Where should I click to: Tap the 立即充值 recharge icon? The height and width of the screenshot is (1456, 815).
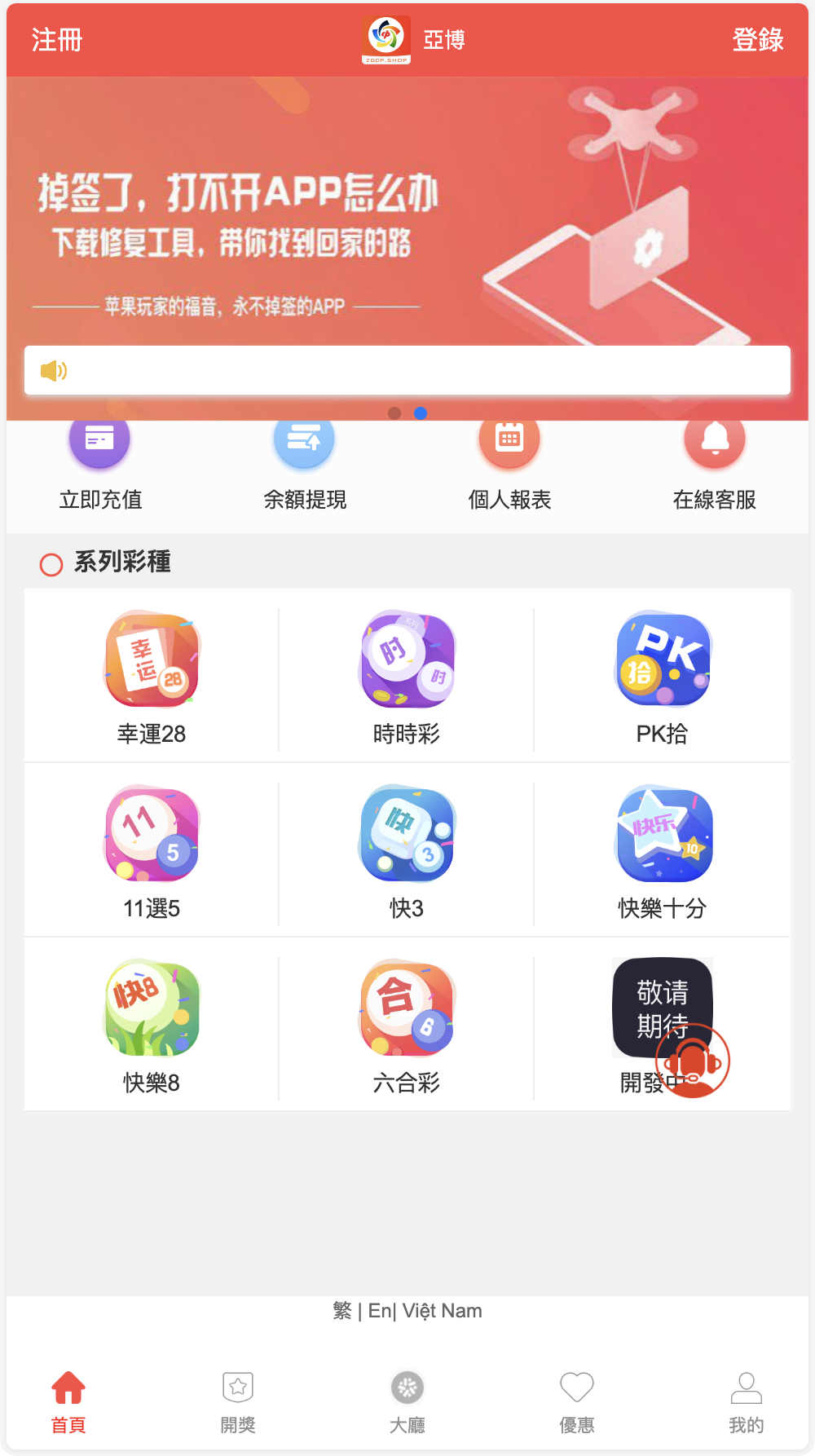click(x=99, y=463)
